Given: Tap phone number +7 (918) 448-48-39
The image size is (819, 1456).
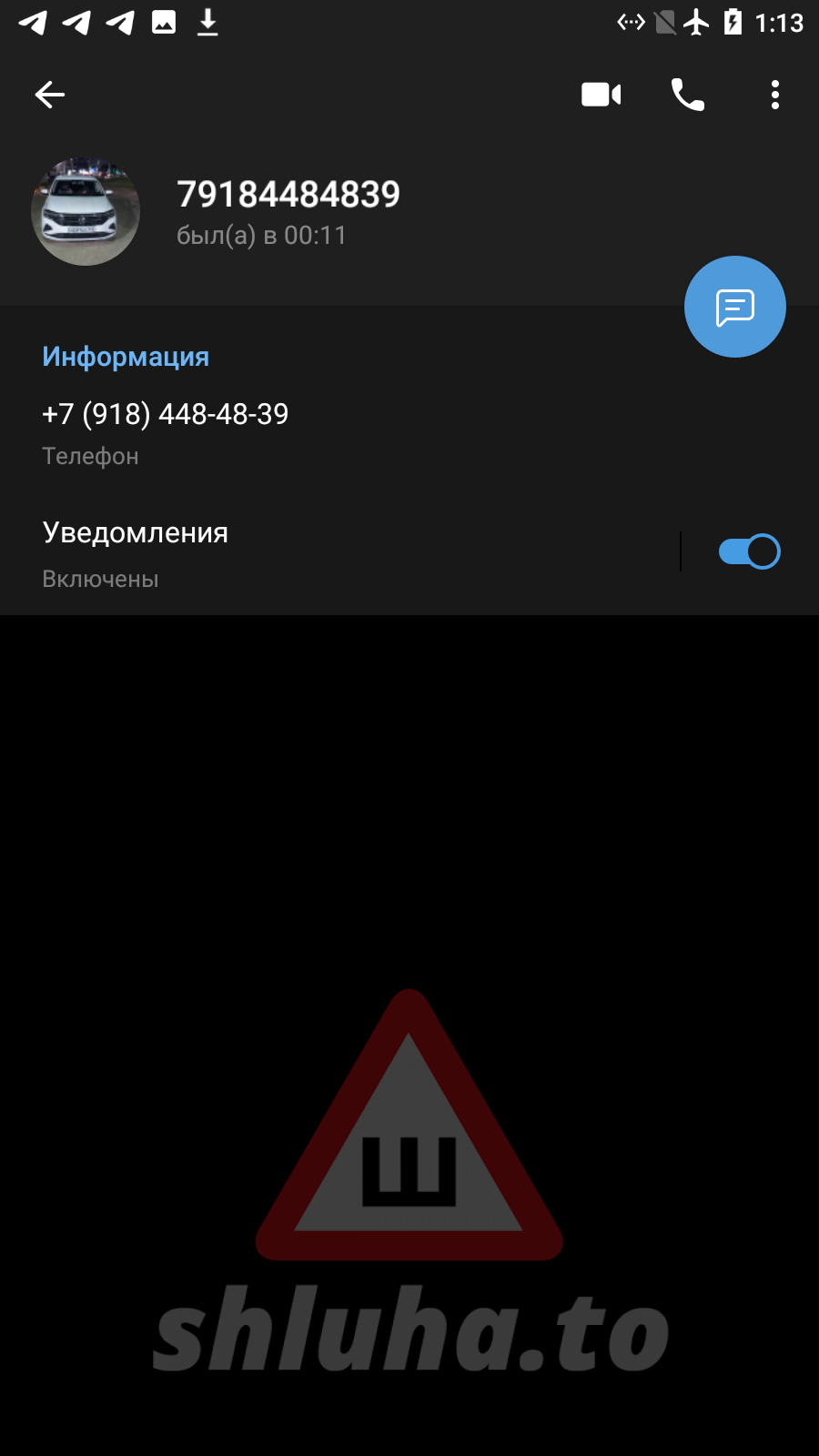Looking at the screenshot, I should [166, 415].
